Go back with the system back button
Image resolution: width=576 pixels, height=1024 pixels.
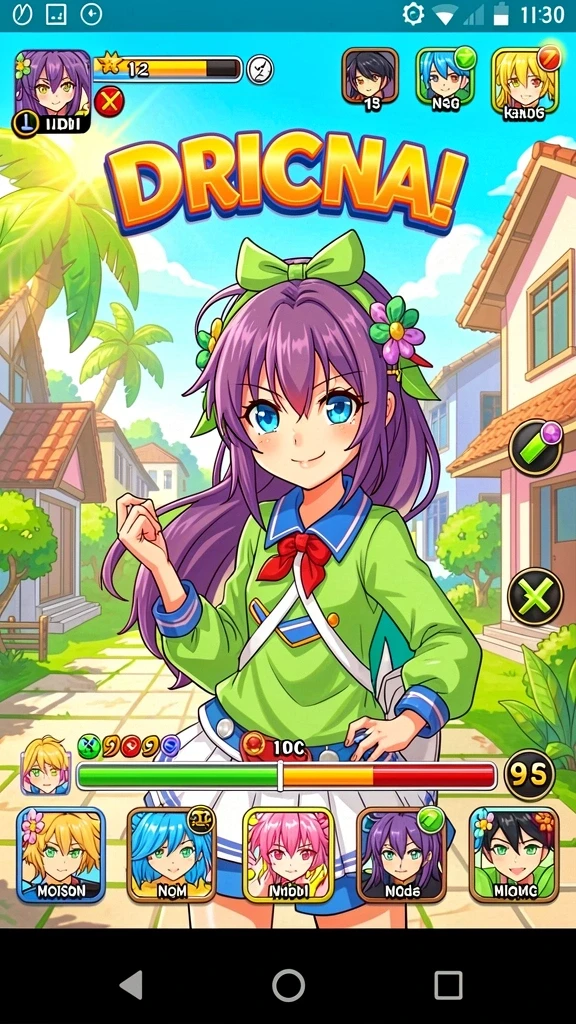coord(131,984)
